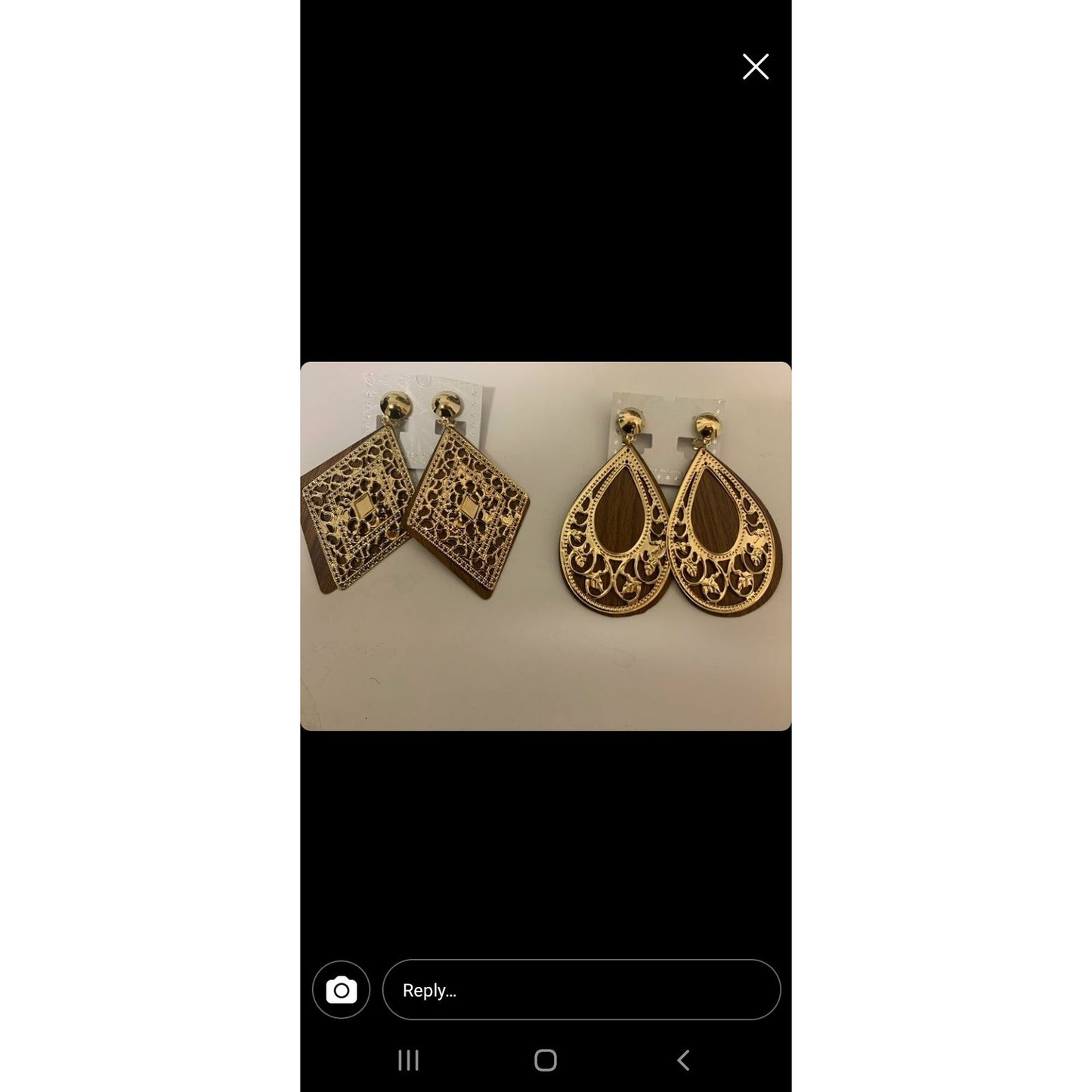Tap the Reply message field
Viewport: 1092px width, 1092px height.
[580, 990]
